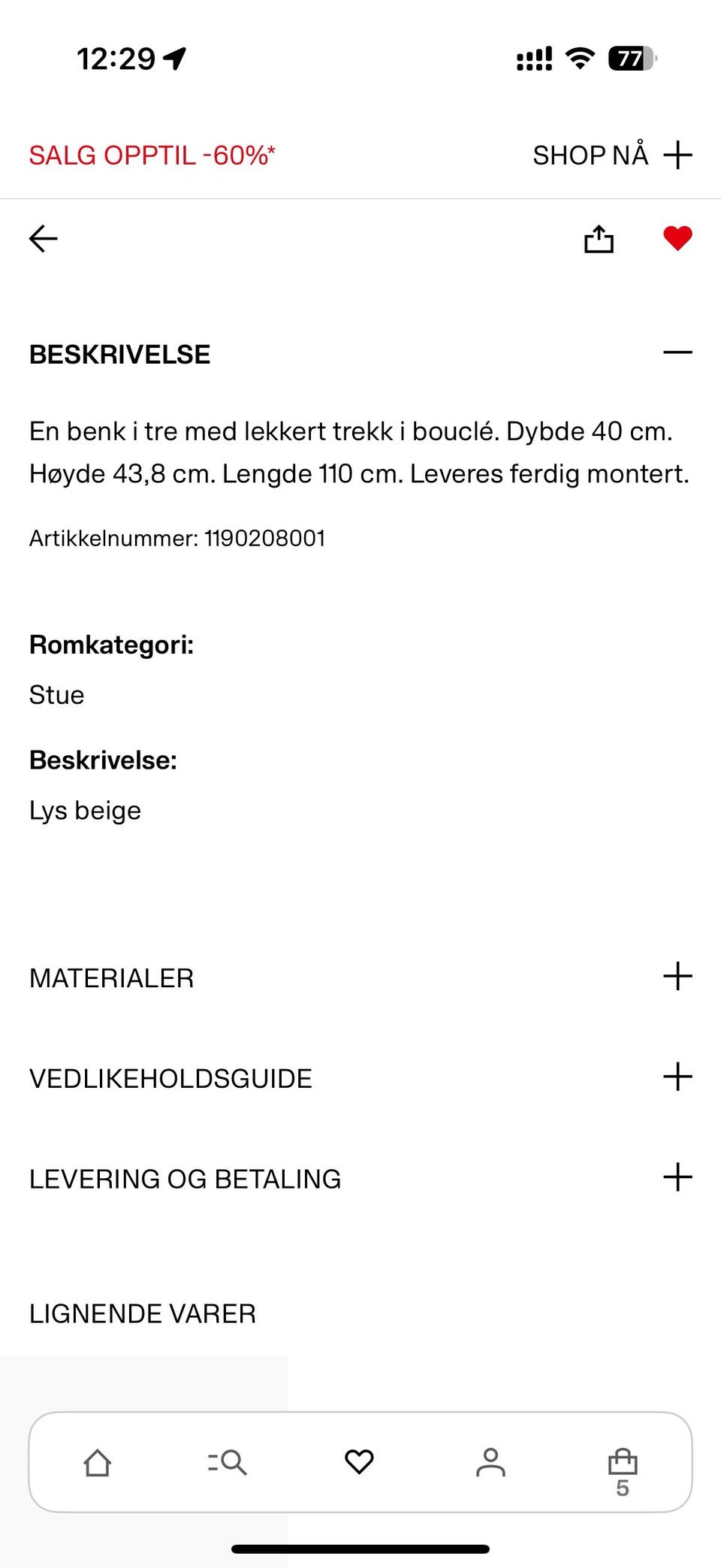Tap the plus icon next to SHOP NÅ
This screenshot has height=1568, width=721.
coord(678,154)
